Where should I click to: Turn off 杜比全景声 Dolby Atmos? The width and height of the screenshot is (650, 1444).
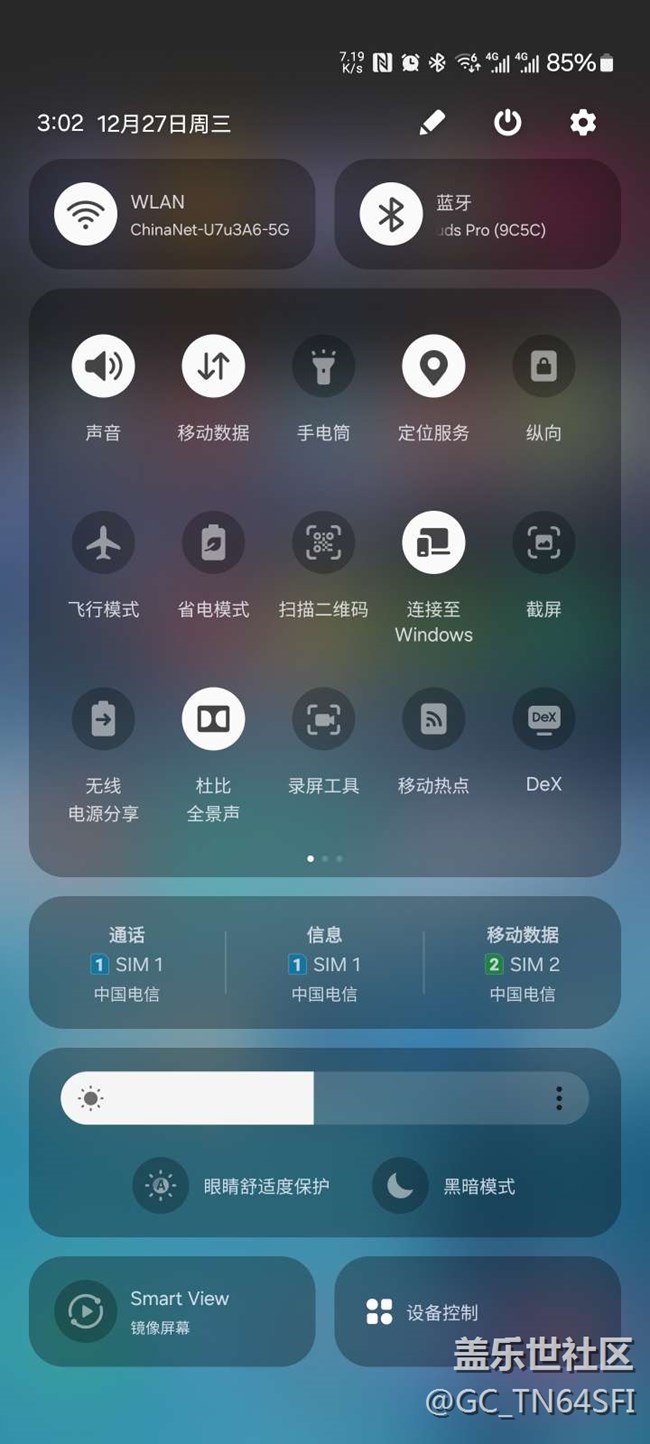pyautogui.click(x=213, y=719)
